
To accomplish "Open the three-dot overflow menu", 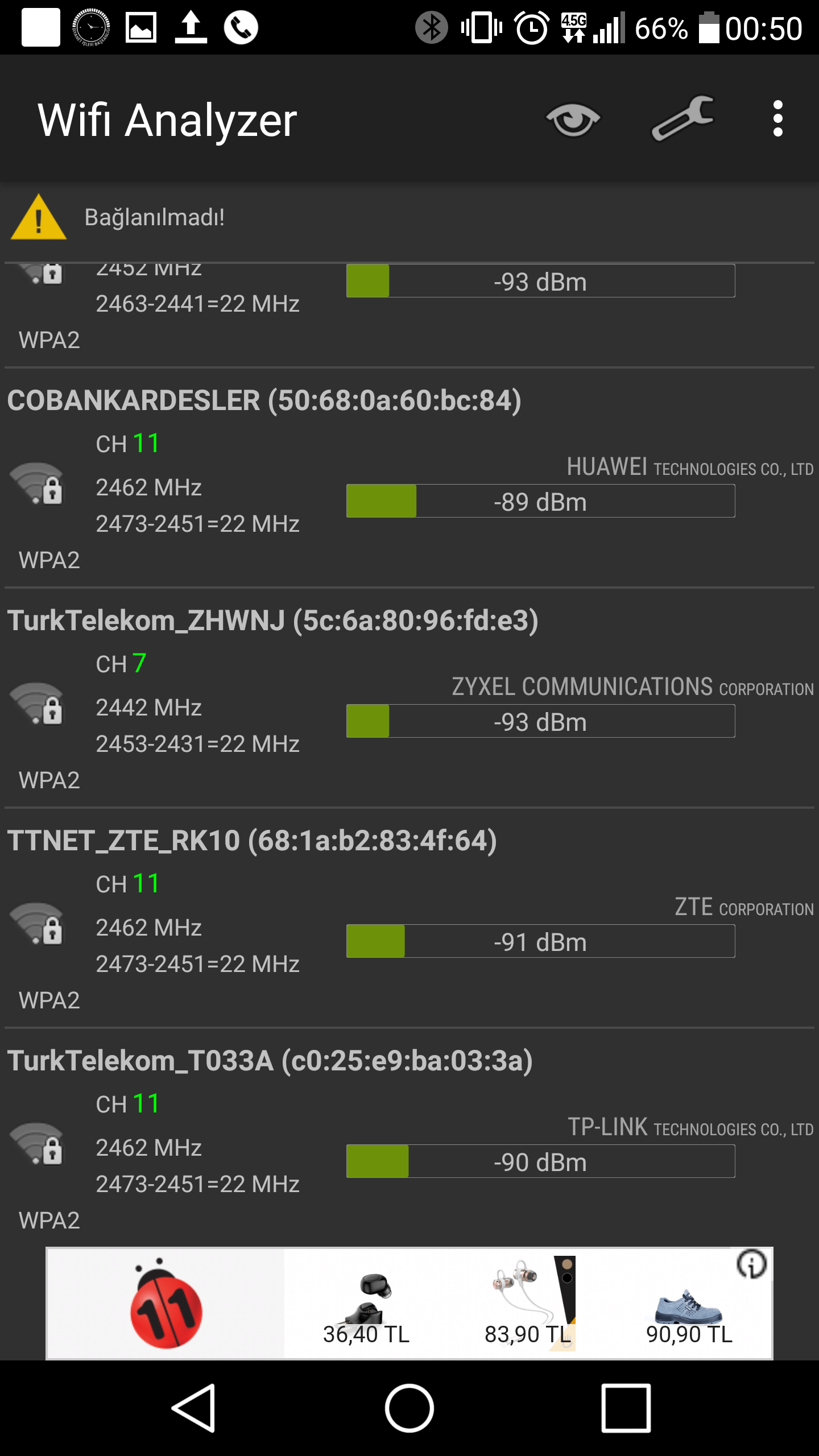I will click(x=777, y=119).
